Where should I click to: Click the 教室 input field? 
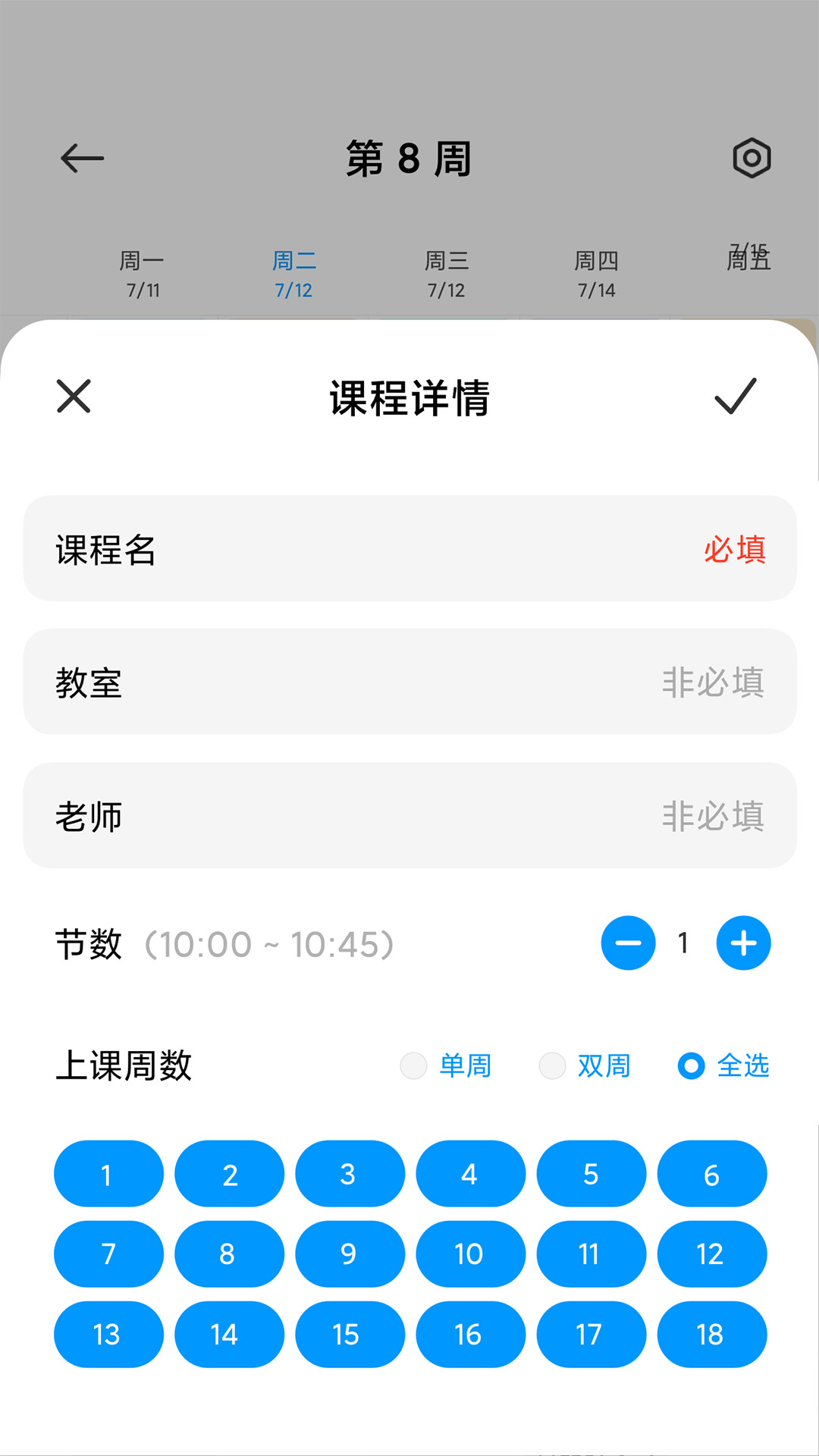click(409, 682)
